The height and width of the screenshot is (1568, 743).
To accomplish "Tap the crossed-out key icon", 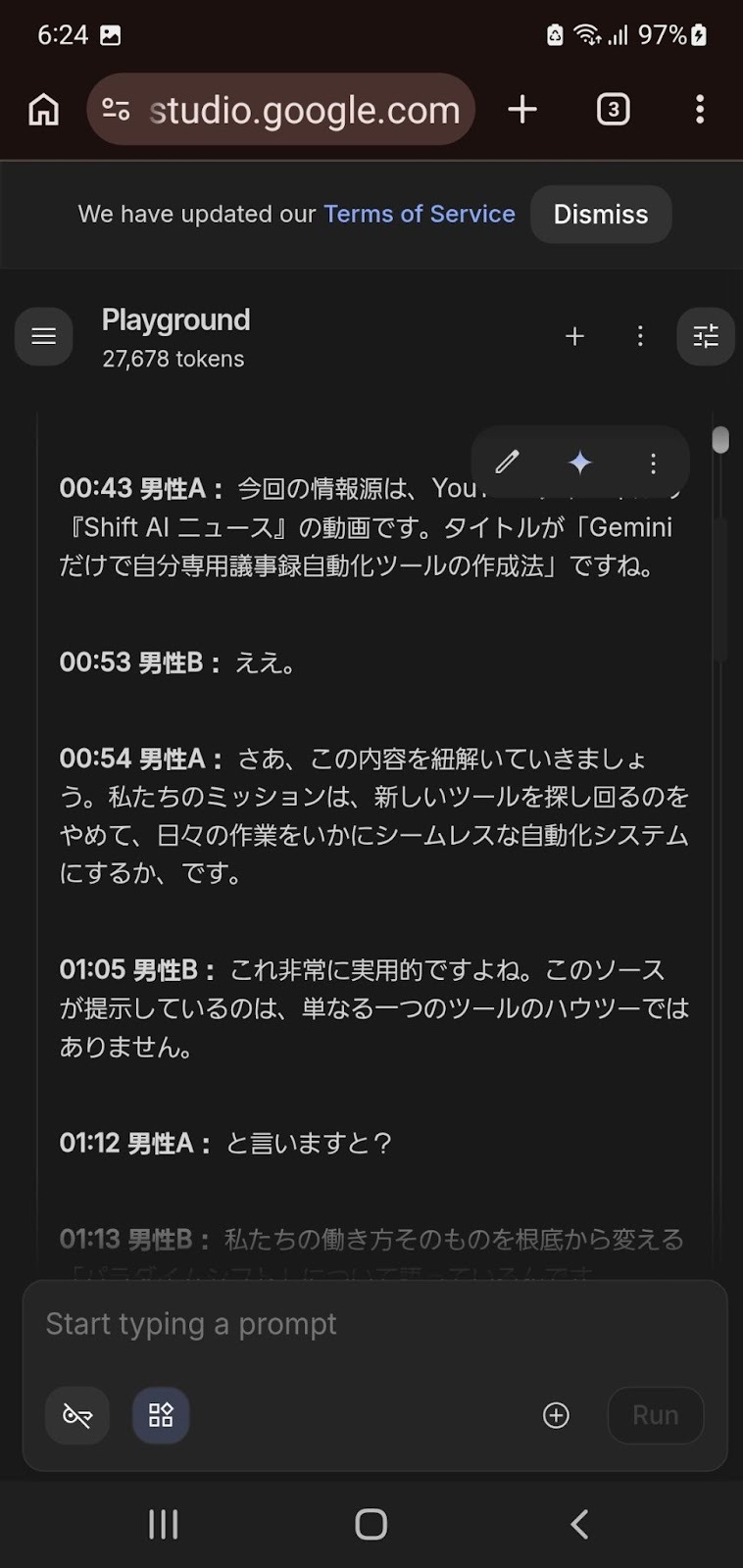I will click(x=77, y=1415).
